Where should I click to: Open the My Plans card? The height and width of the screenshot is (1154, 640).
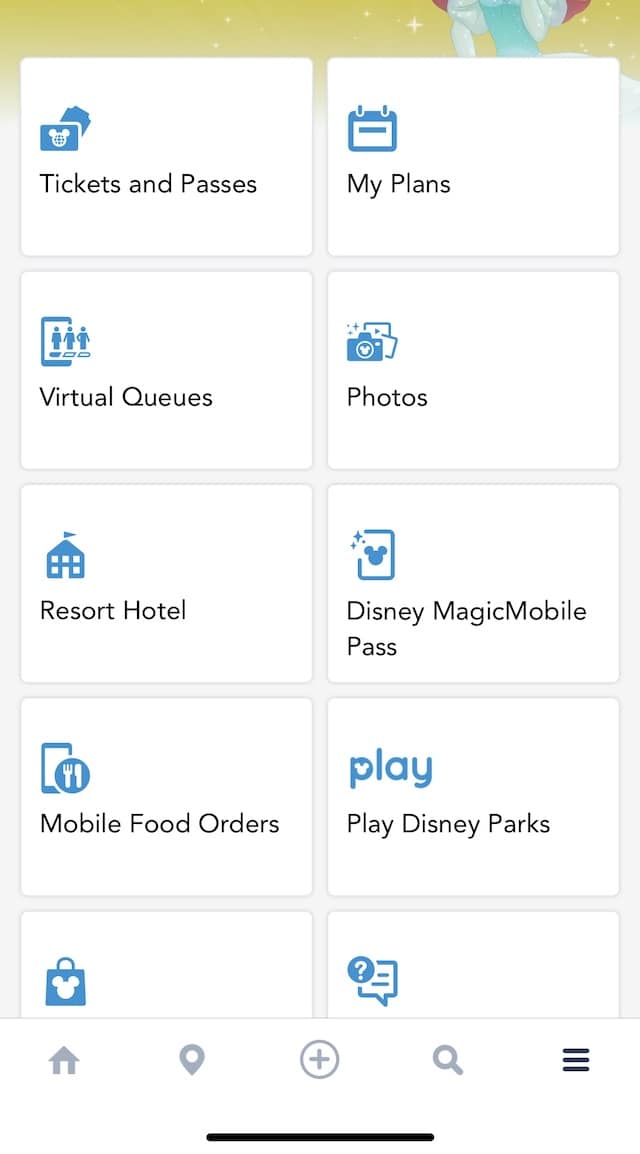[473, 157]
